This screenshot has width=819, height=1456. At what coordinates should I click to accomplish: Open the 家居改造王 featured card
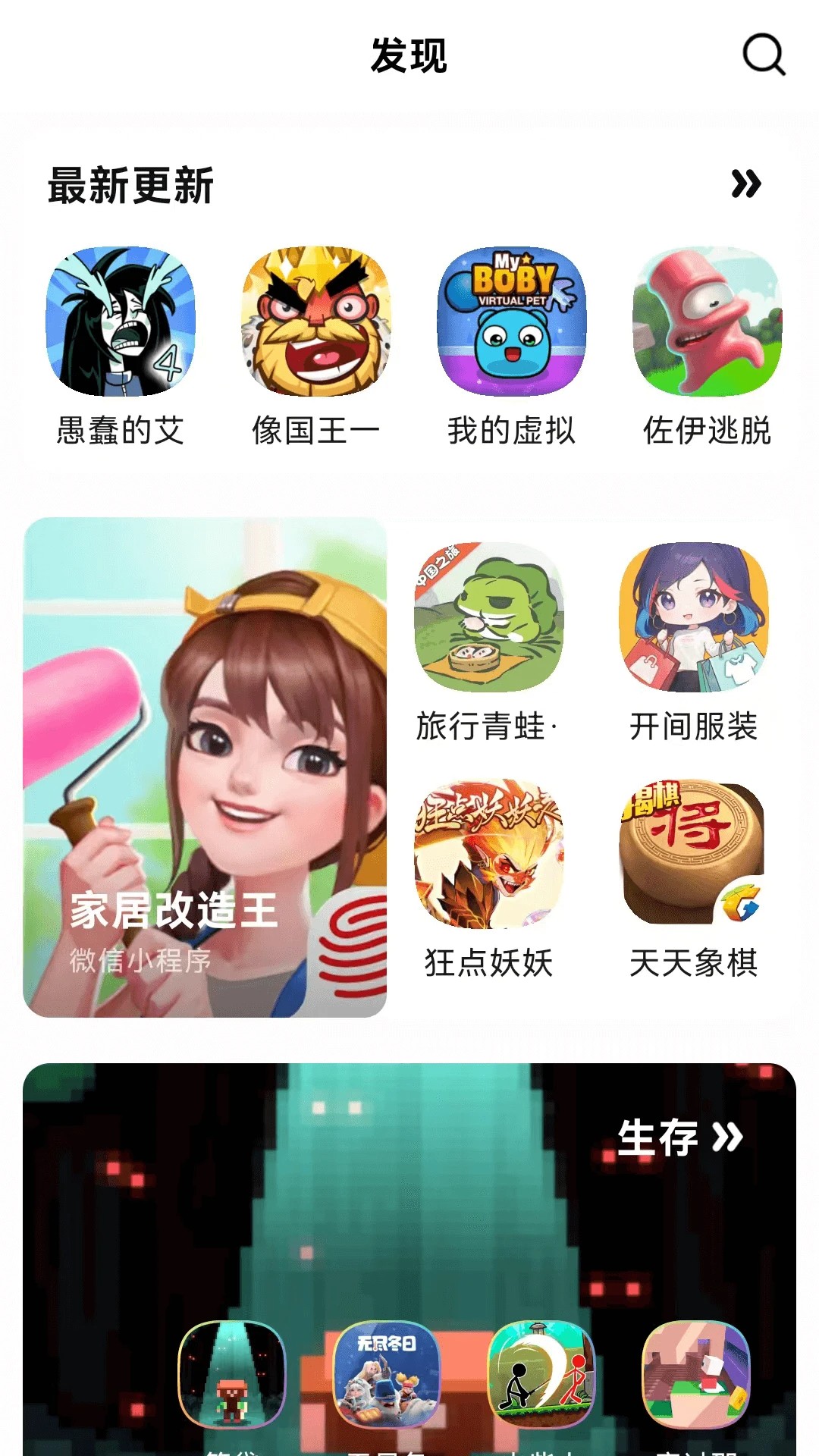coord(205,767)
